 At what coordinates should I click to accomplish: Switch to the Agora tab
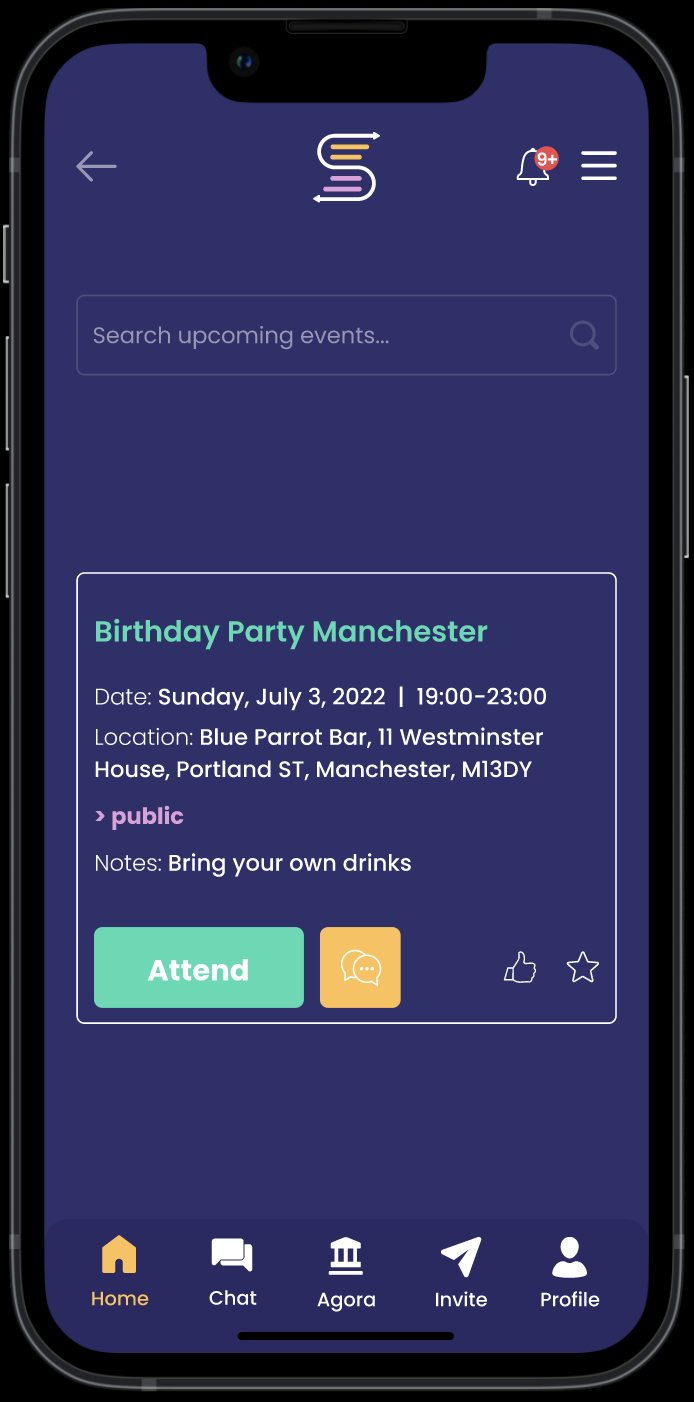[x=346, y=1271]
